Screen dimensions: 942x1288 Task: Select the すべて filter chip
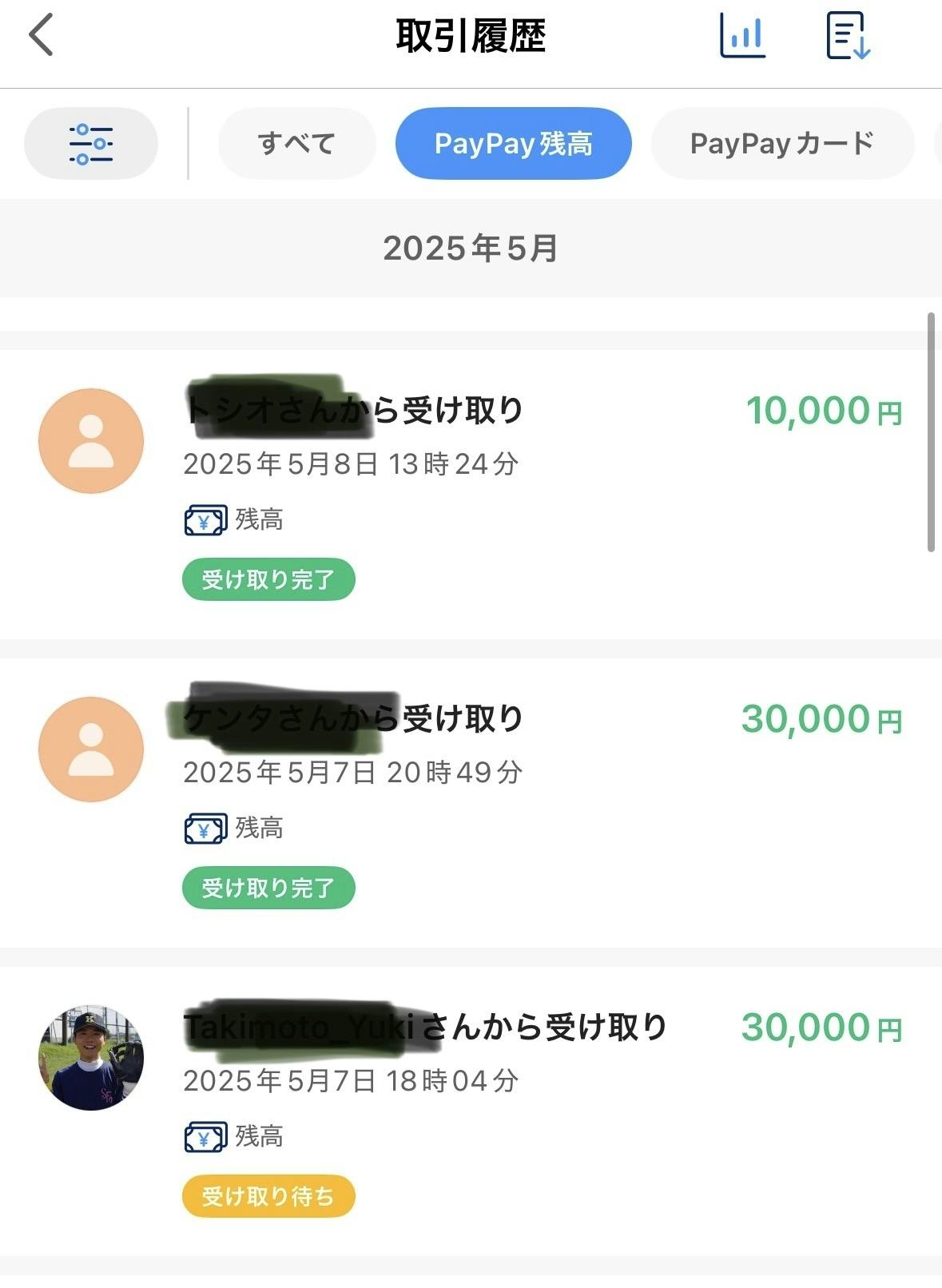[x=296, y=144]
